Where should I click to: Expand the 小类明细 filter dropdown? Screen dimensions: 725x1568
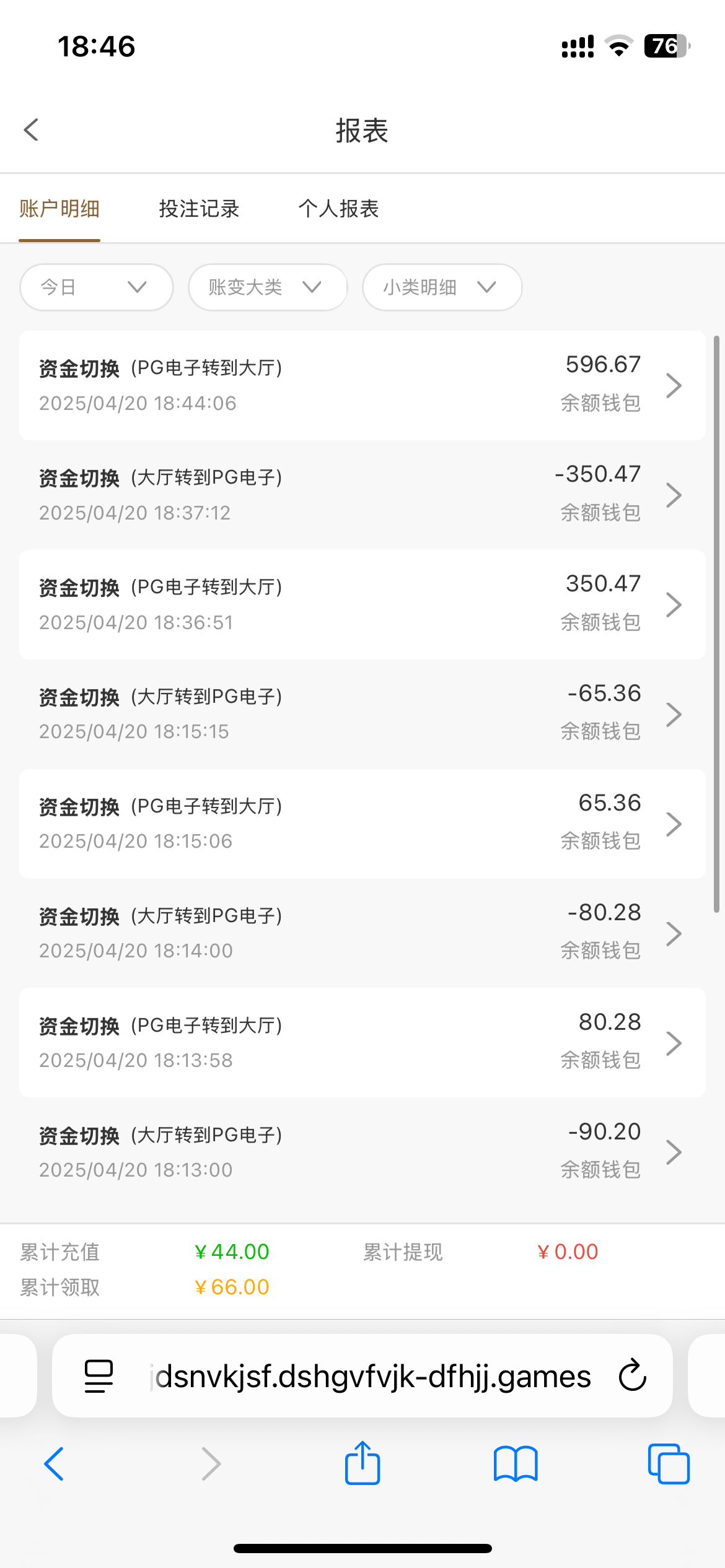[442, 287]
